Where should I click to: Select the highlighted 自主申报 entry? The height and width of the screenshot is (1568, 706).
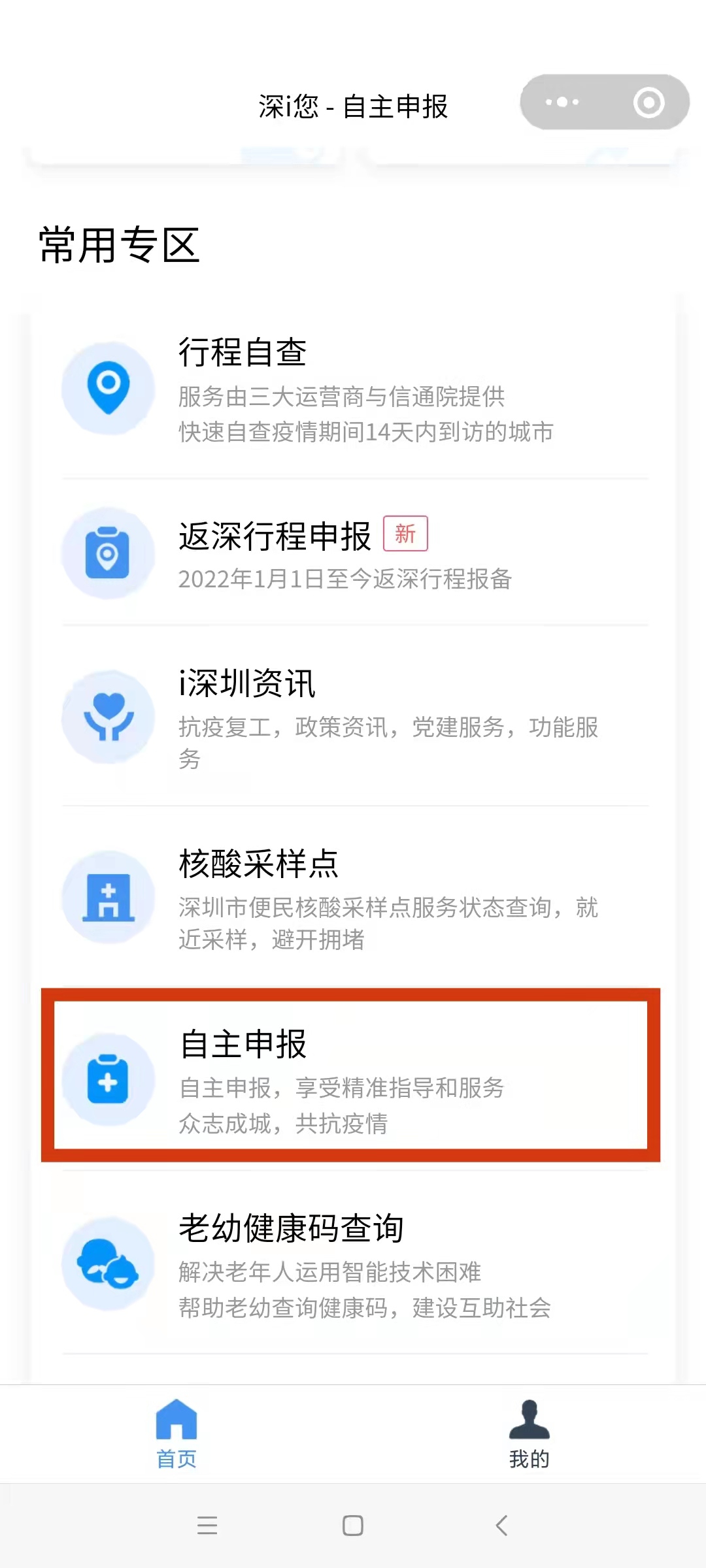click(x=351, y=1075)
